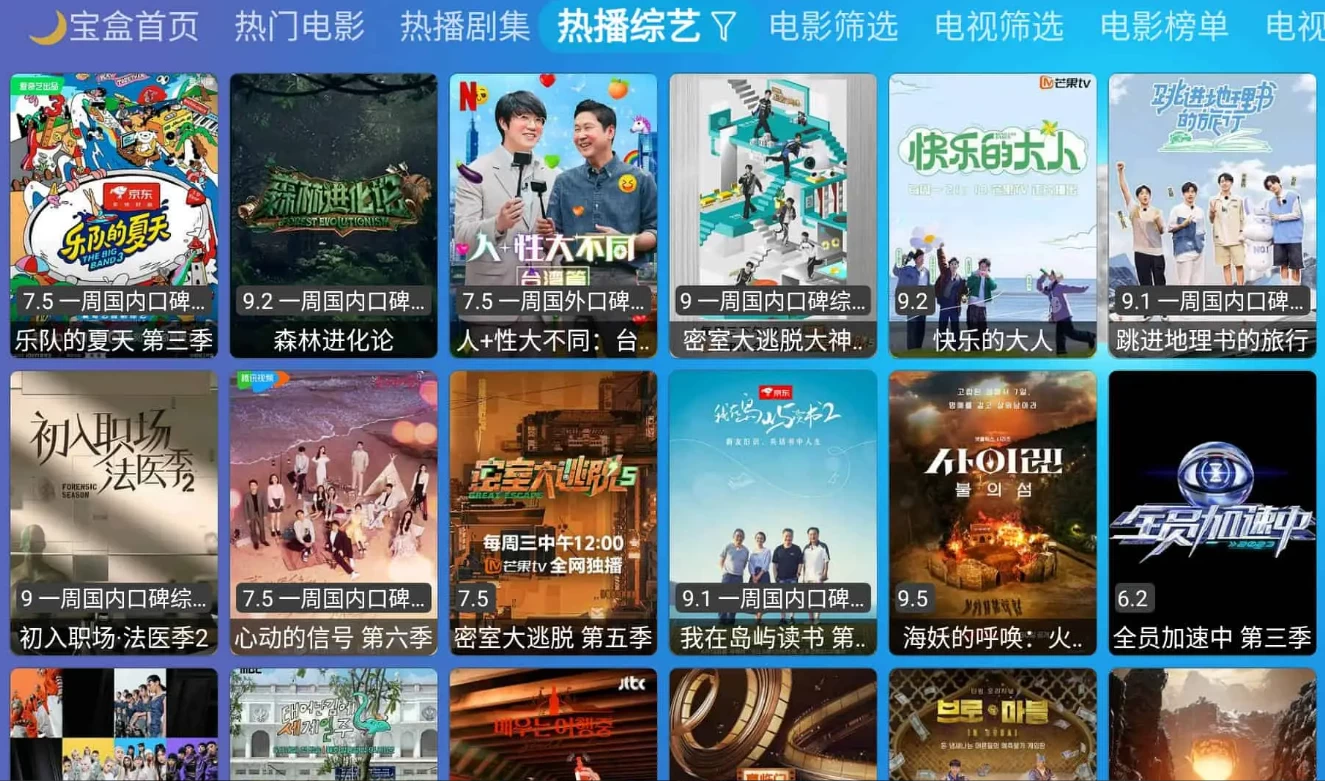
Task: Open 跳进地理书的旅行
Action: pos(1212,215)
